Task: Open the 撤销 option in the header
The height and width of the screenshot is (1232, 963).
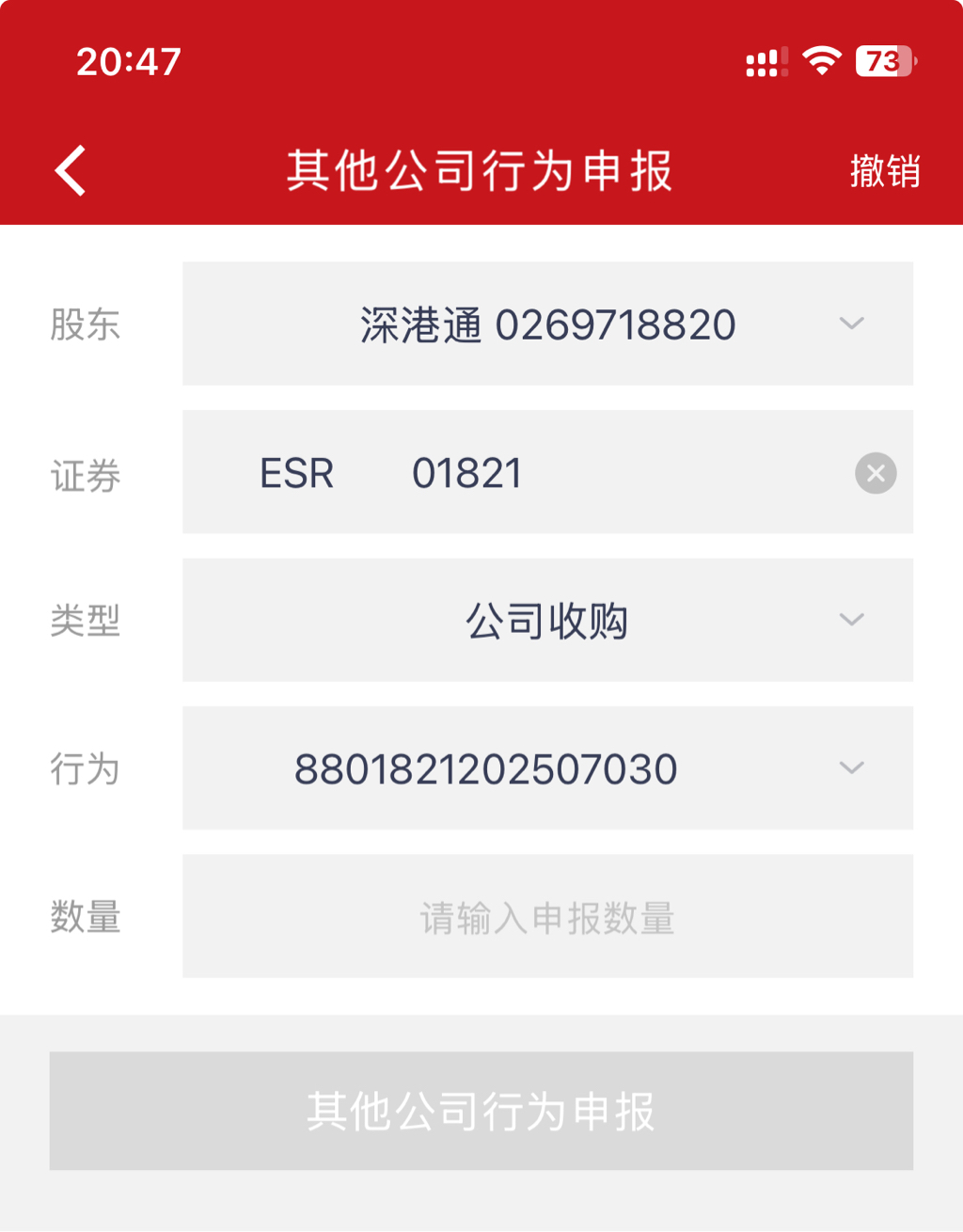Action: click(884, 171)
